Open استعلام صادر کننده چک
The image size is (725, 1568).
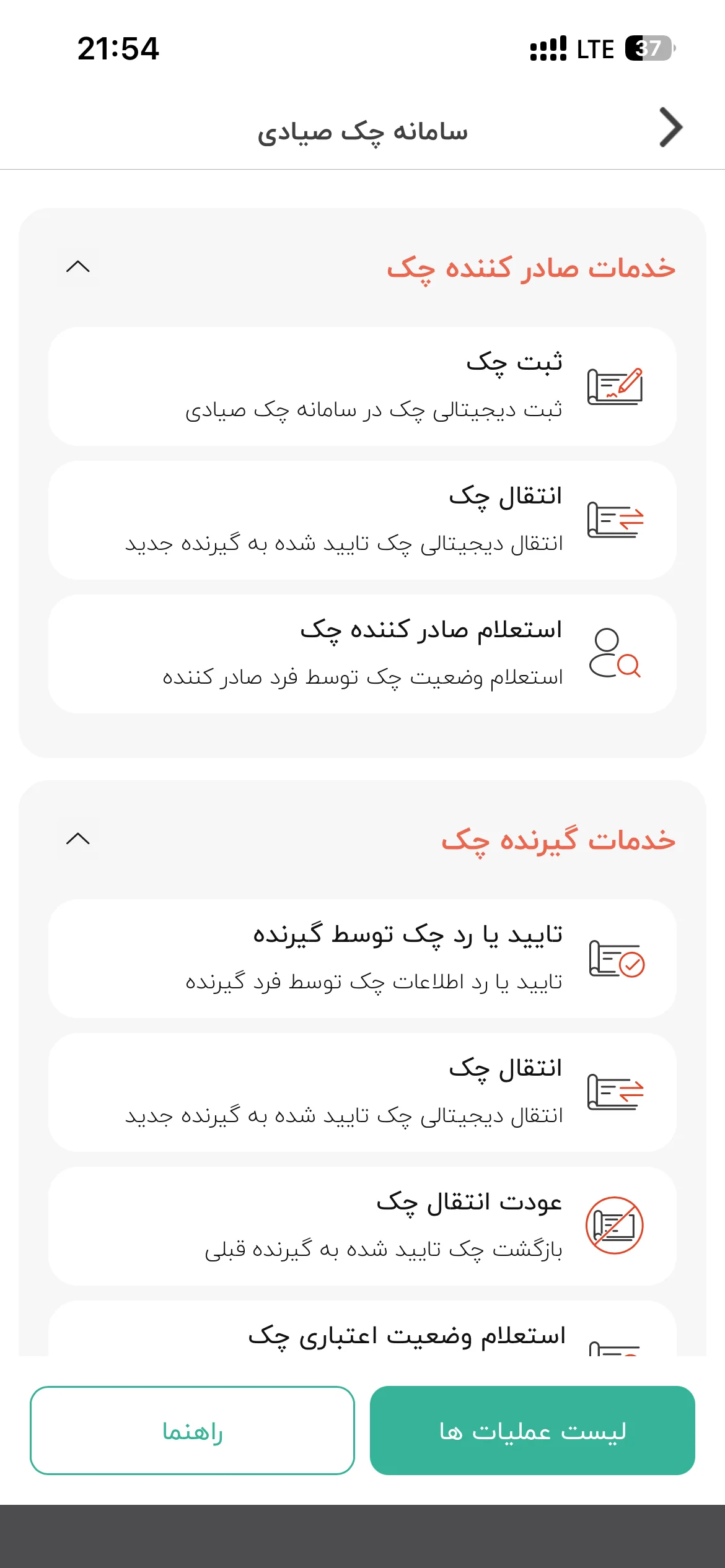[x=362, y=654]
